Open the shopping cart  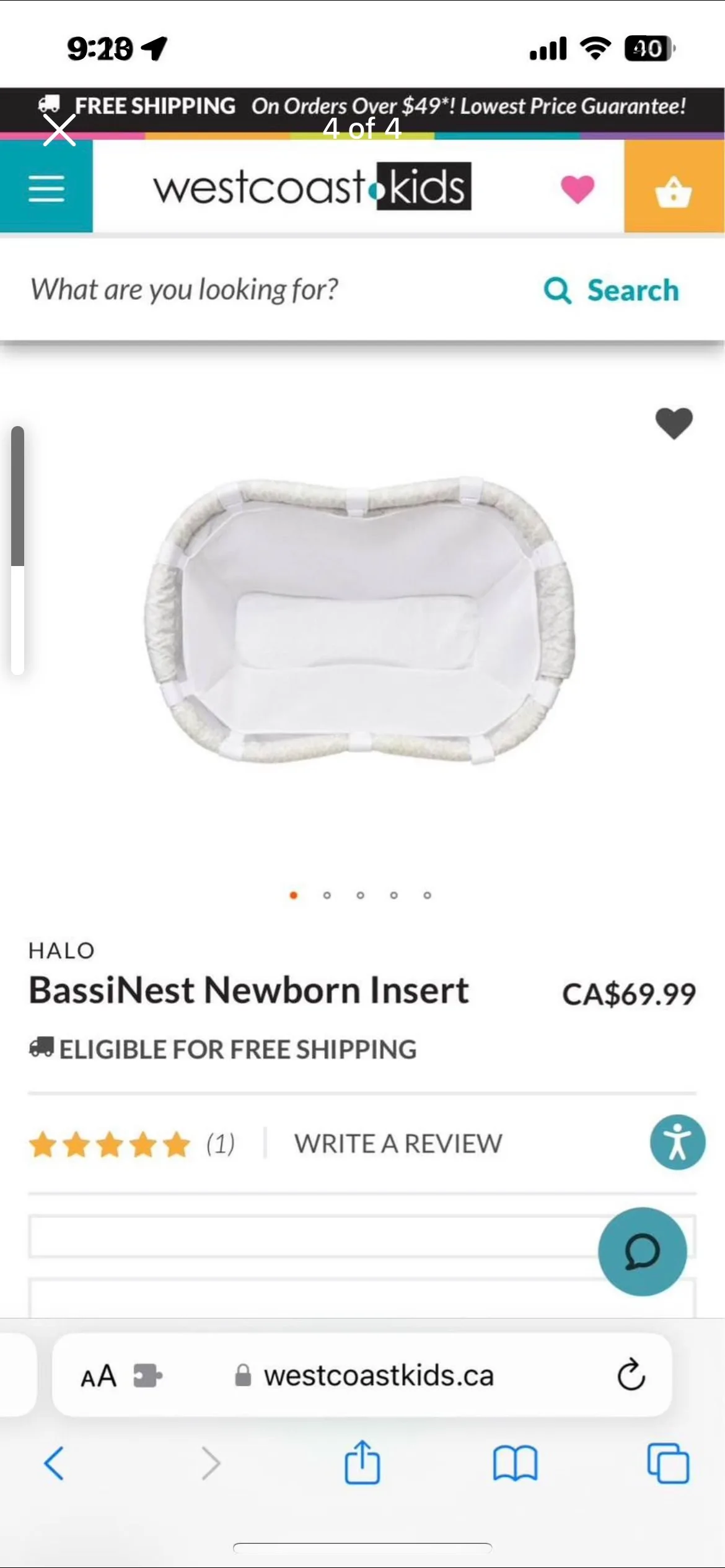[x=674, y=189]
